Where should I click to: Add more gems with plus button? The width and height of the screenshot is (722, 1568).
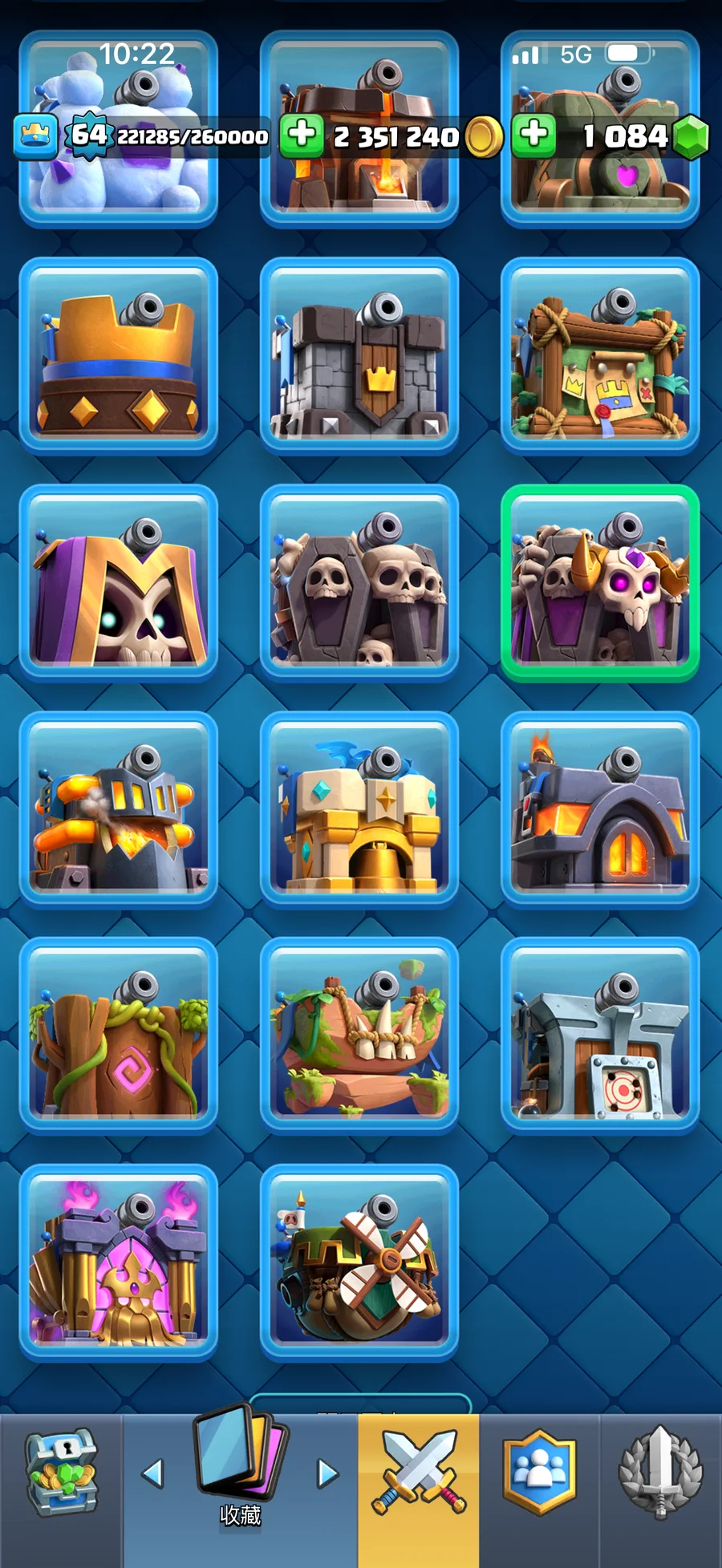533,135
